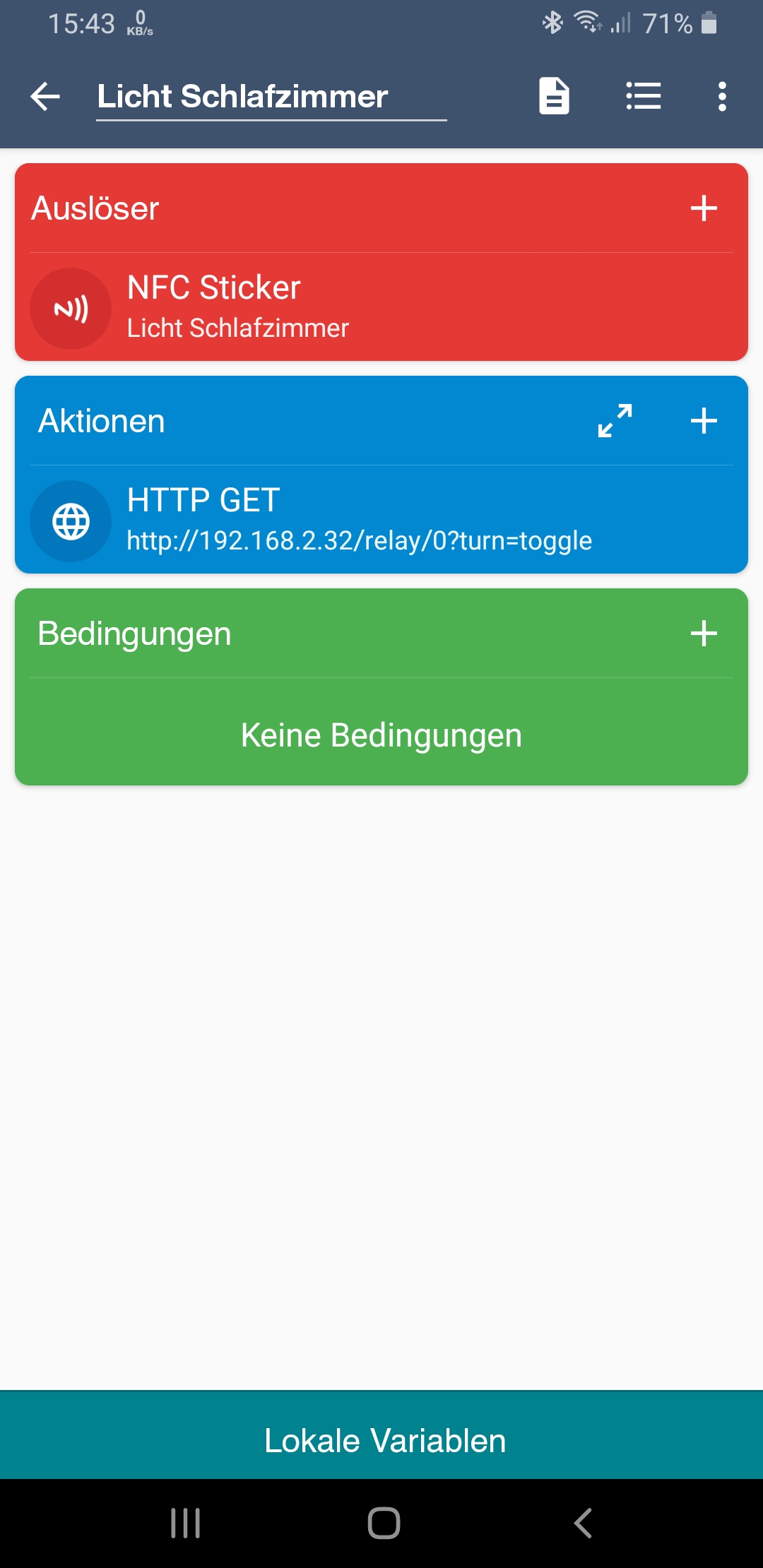Viewport: 763px width, 1568px height.
Task: Add a new Bedingungen condition
Action: tap(704, 634)
